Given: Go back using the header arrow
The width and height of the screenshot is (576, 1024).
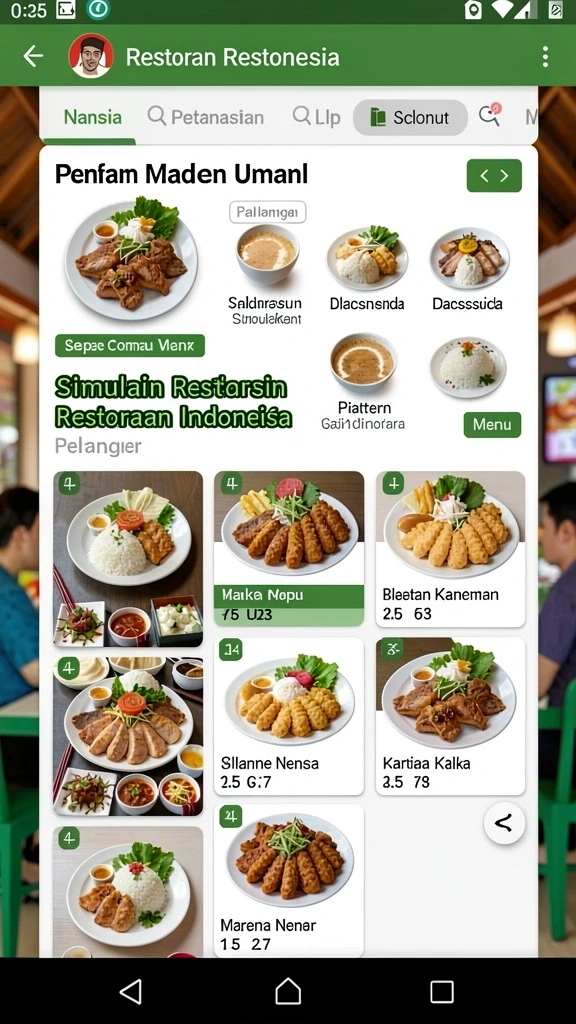Looking at the screenshot, I should click(x=33, y=56).
